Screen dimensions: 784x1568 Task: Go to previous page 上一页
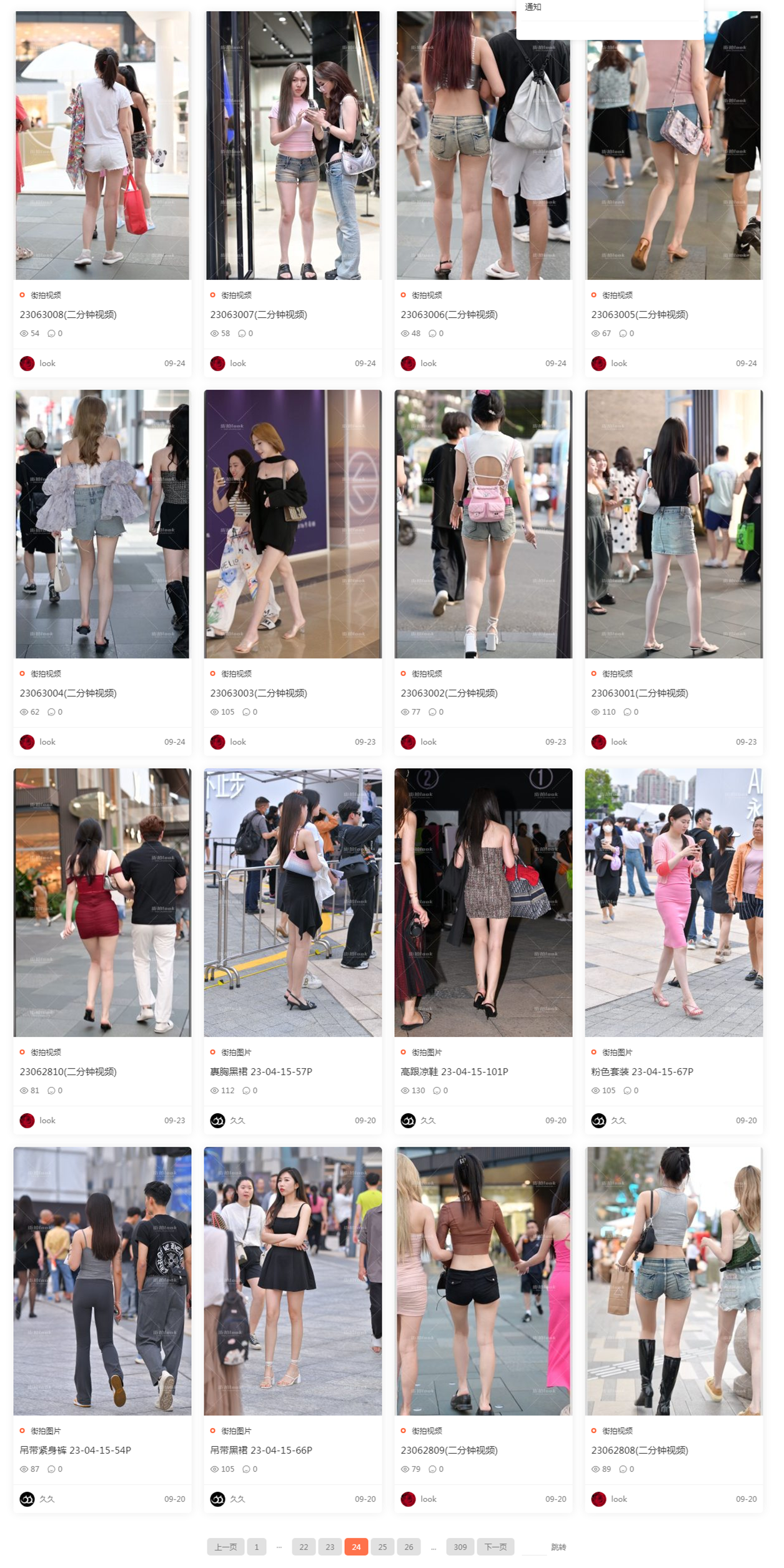pyautogui.click(x=226, y=1547)
